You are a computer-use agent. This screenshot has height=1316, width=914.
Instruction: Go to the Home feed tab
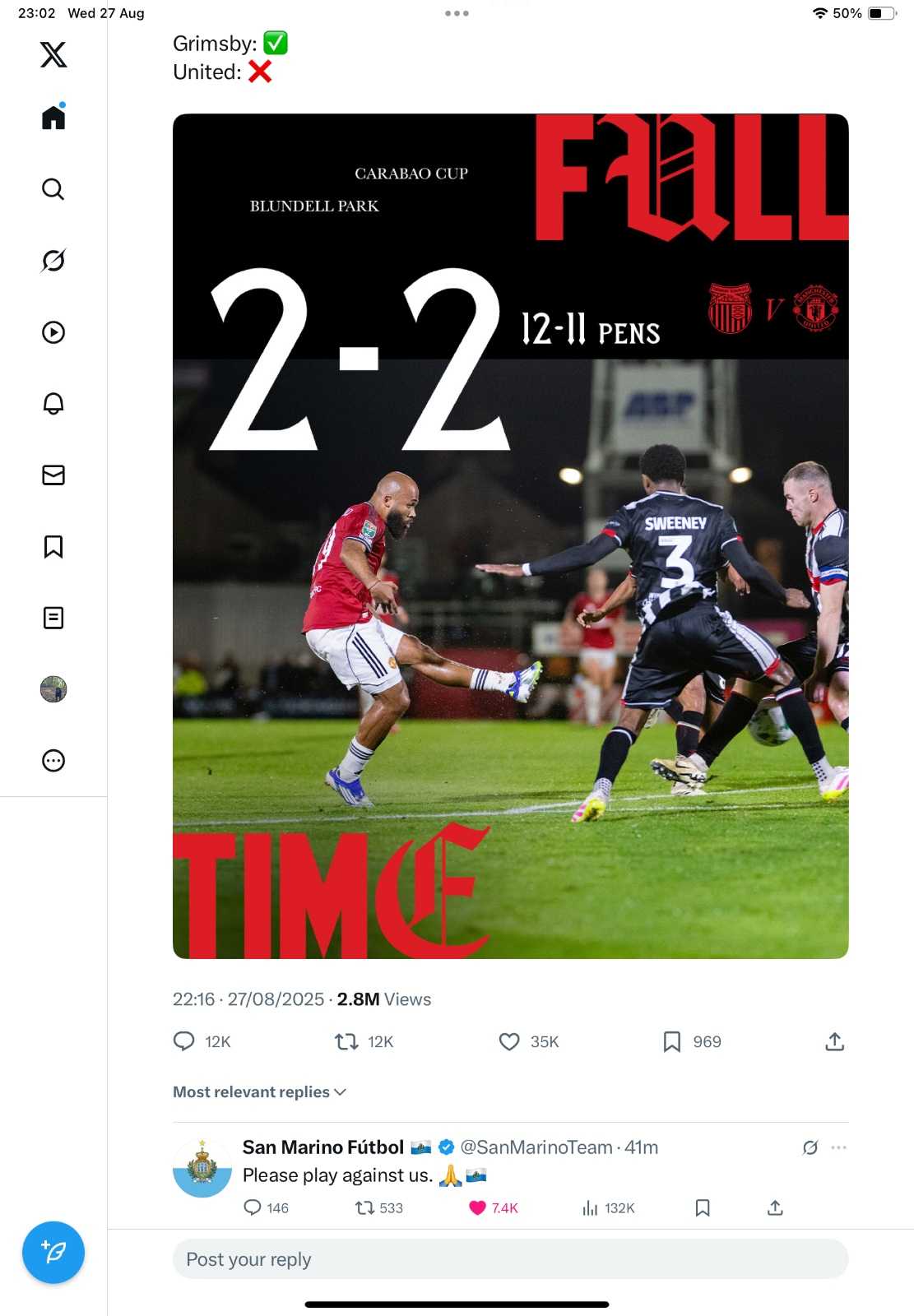(53, 118)
